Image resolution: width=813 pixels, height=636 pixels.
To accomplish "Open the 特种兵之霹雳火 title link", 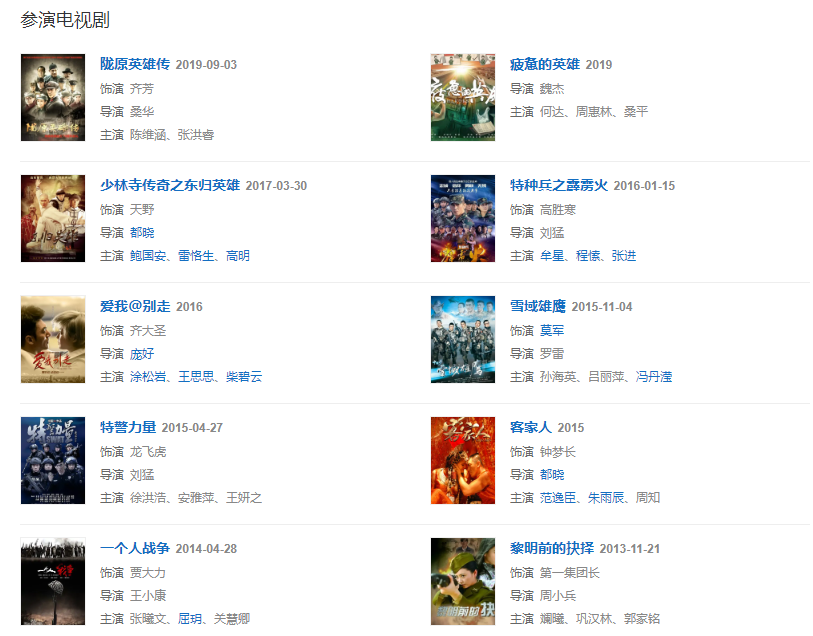I will point(559,186).
